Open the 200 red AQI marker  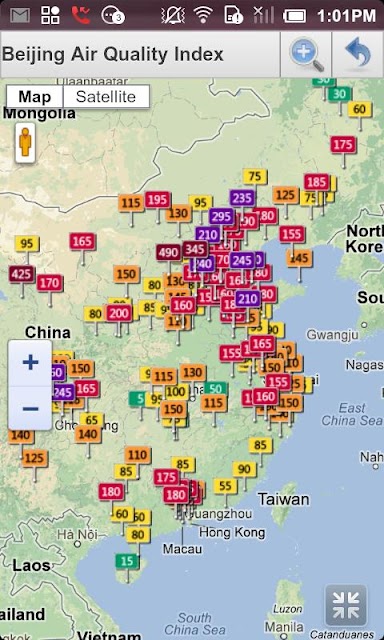coord(119,313)
